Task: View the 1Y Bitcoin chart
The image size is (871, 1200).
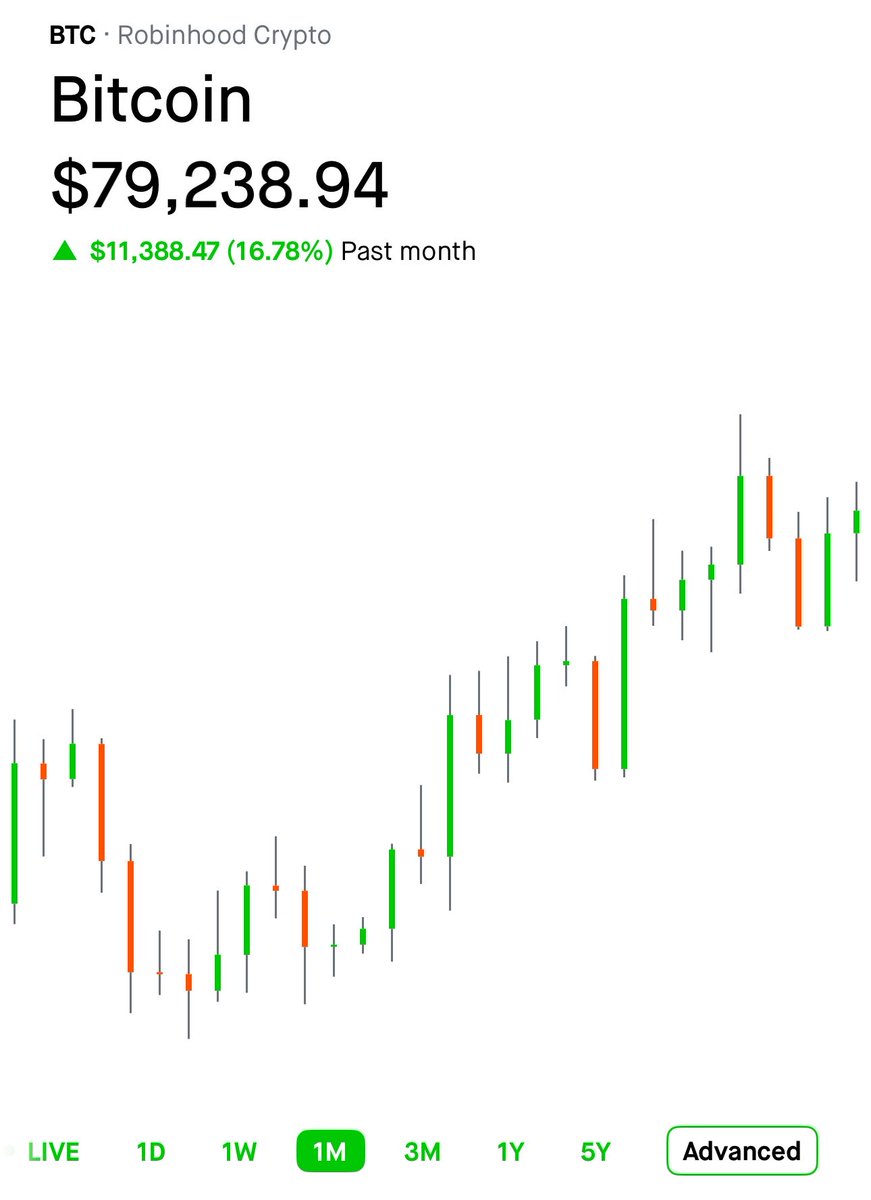Action: (x=510, y=1151)
